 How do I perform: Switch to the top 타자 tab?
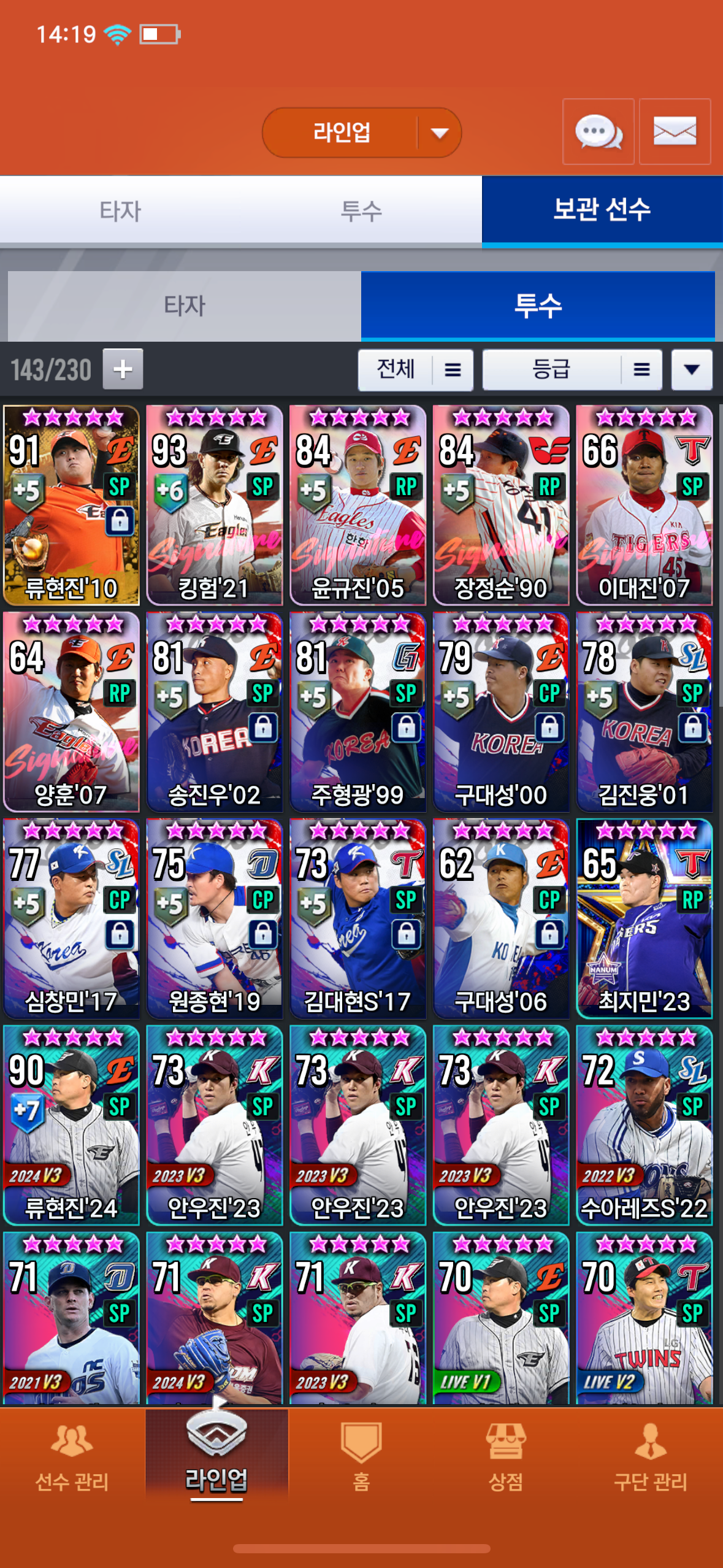120,211
